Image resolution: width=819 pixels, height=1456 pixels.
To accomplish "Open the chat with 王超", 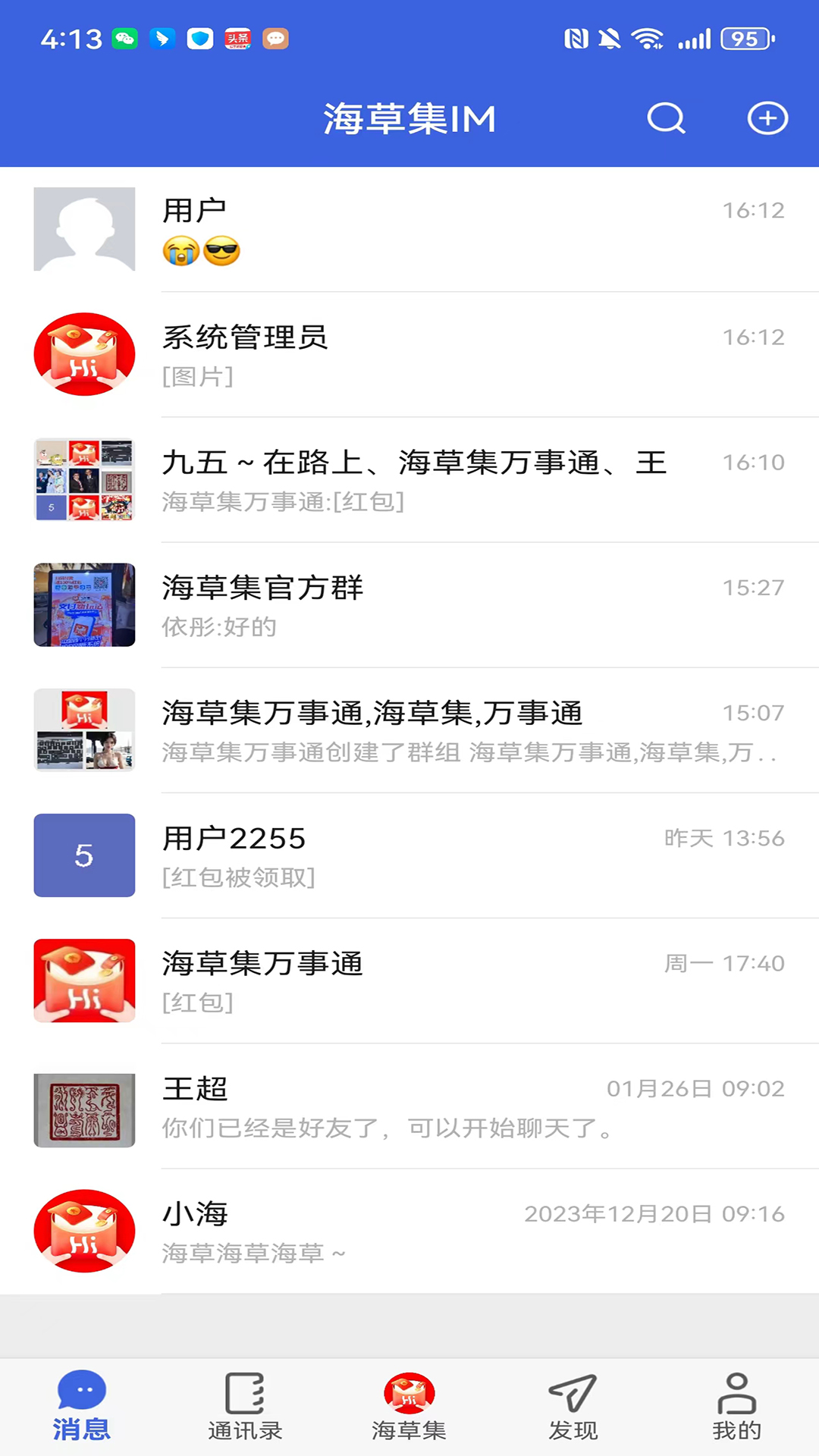I will (409, 1106).
